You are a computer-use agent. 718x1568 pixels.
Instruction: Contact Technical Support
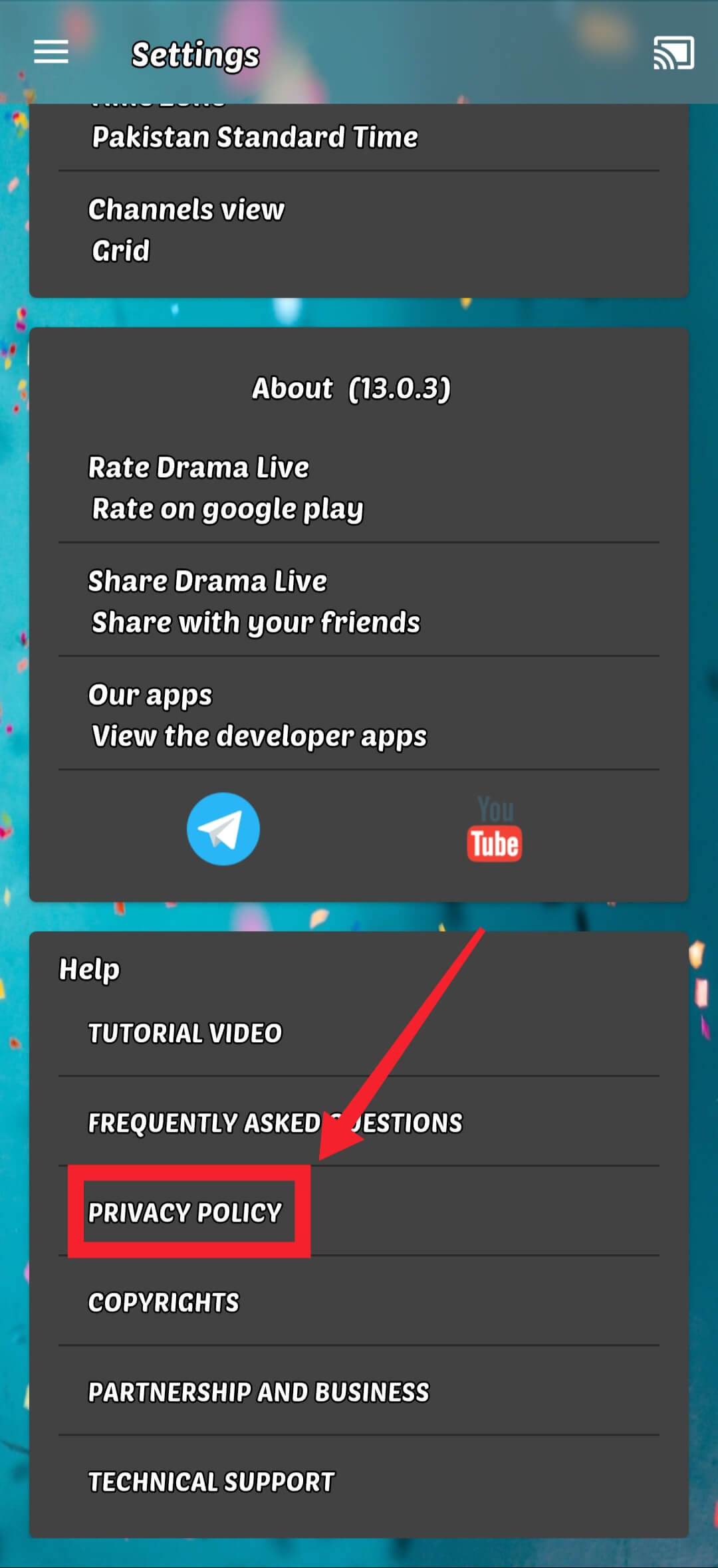click(x=211, y=1482)
